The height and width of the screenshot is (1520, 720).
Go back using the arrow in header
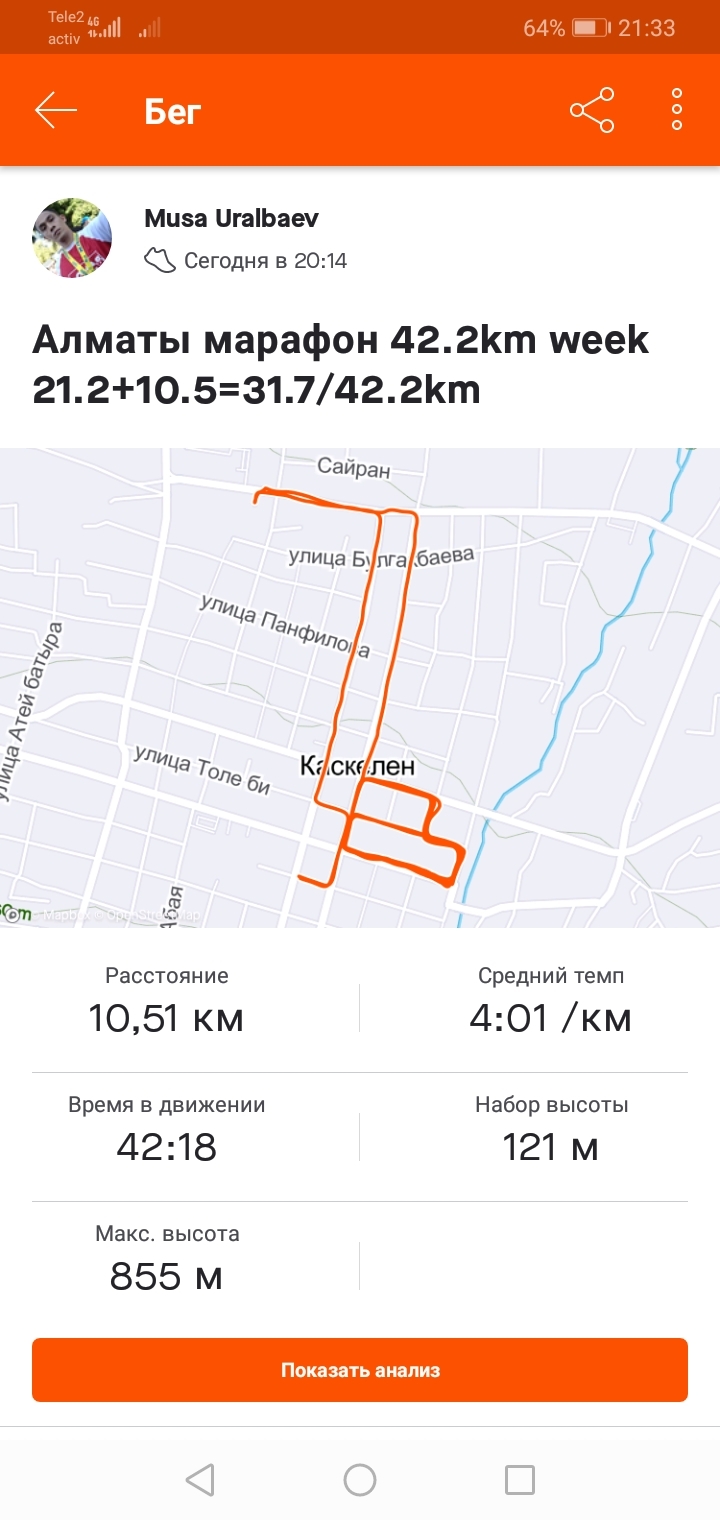(56, 110)
